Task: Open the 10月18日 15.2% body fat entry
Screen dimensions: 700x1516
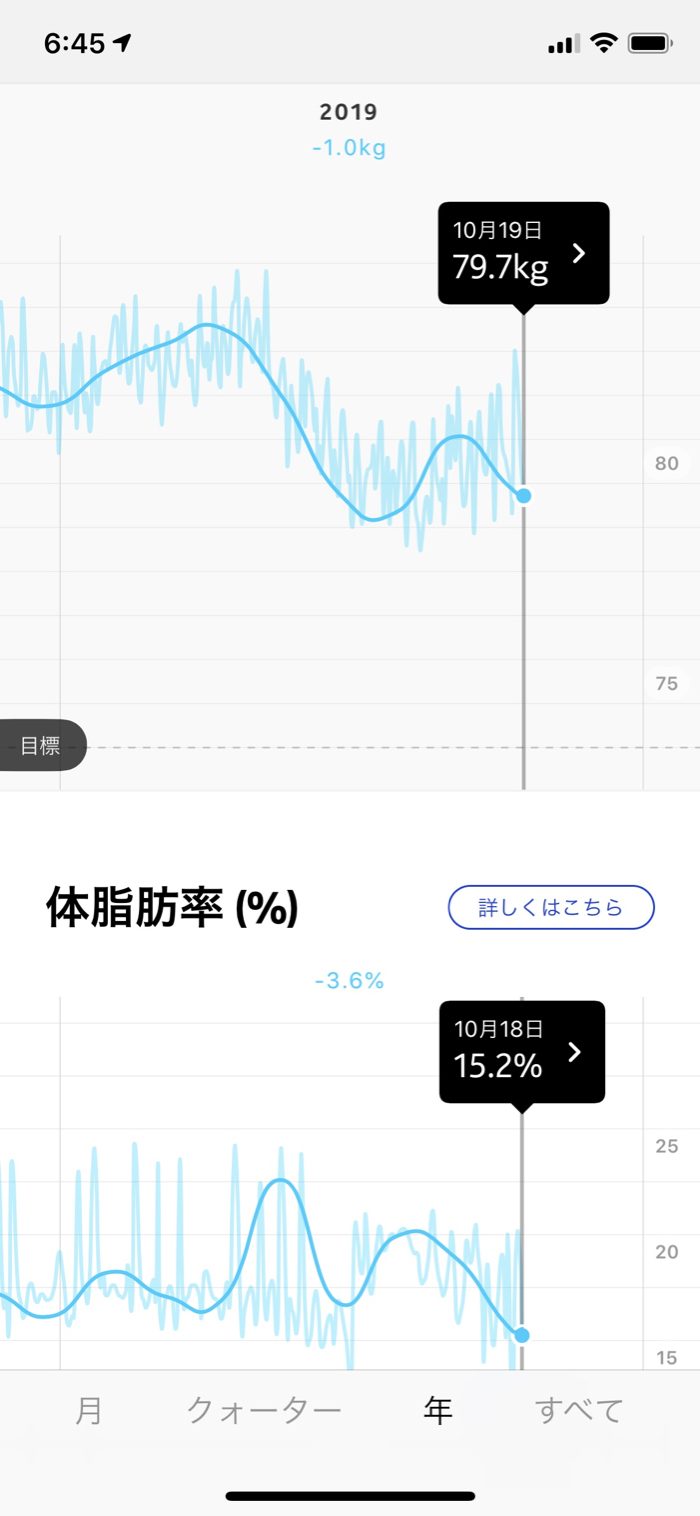Action: coord(522,1052)
